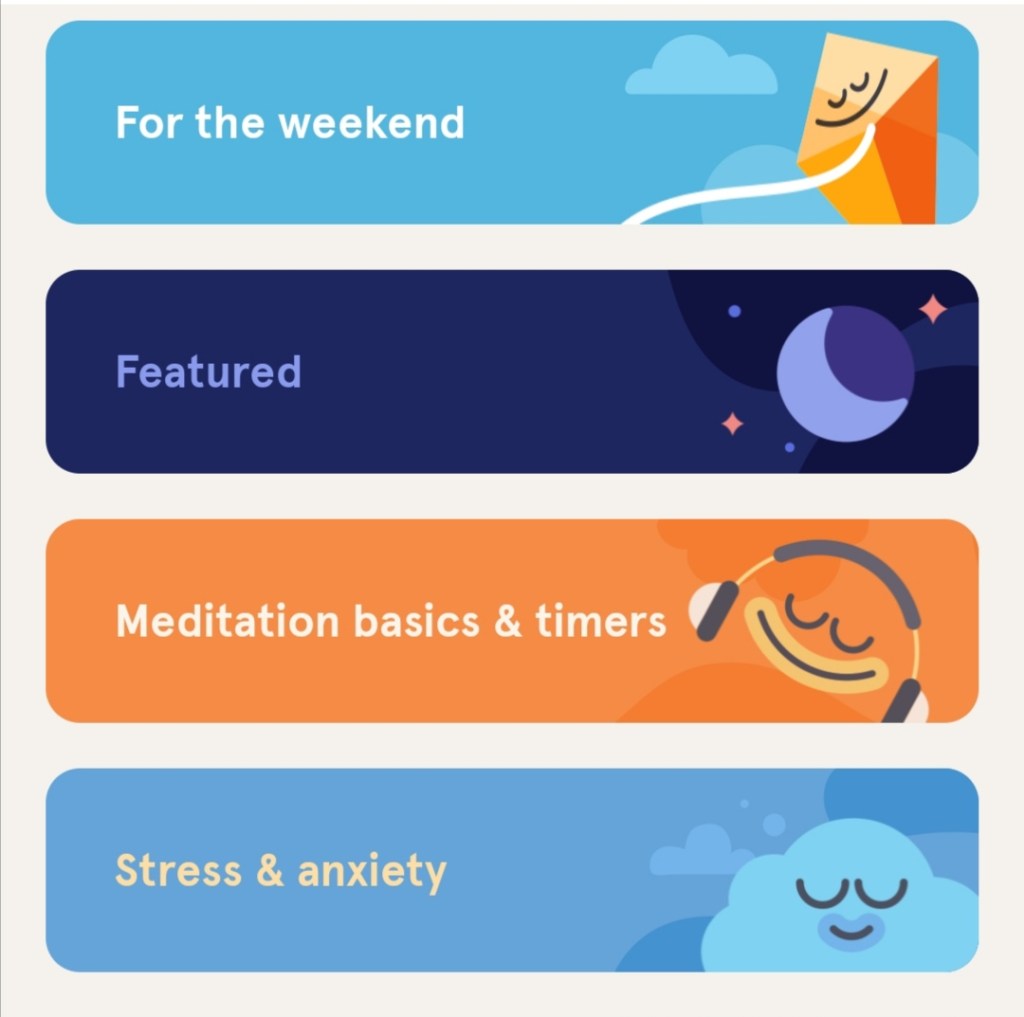
Task: Open the For the weekend category
Action: click(511, 123)
